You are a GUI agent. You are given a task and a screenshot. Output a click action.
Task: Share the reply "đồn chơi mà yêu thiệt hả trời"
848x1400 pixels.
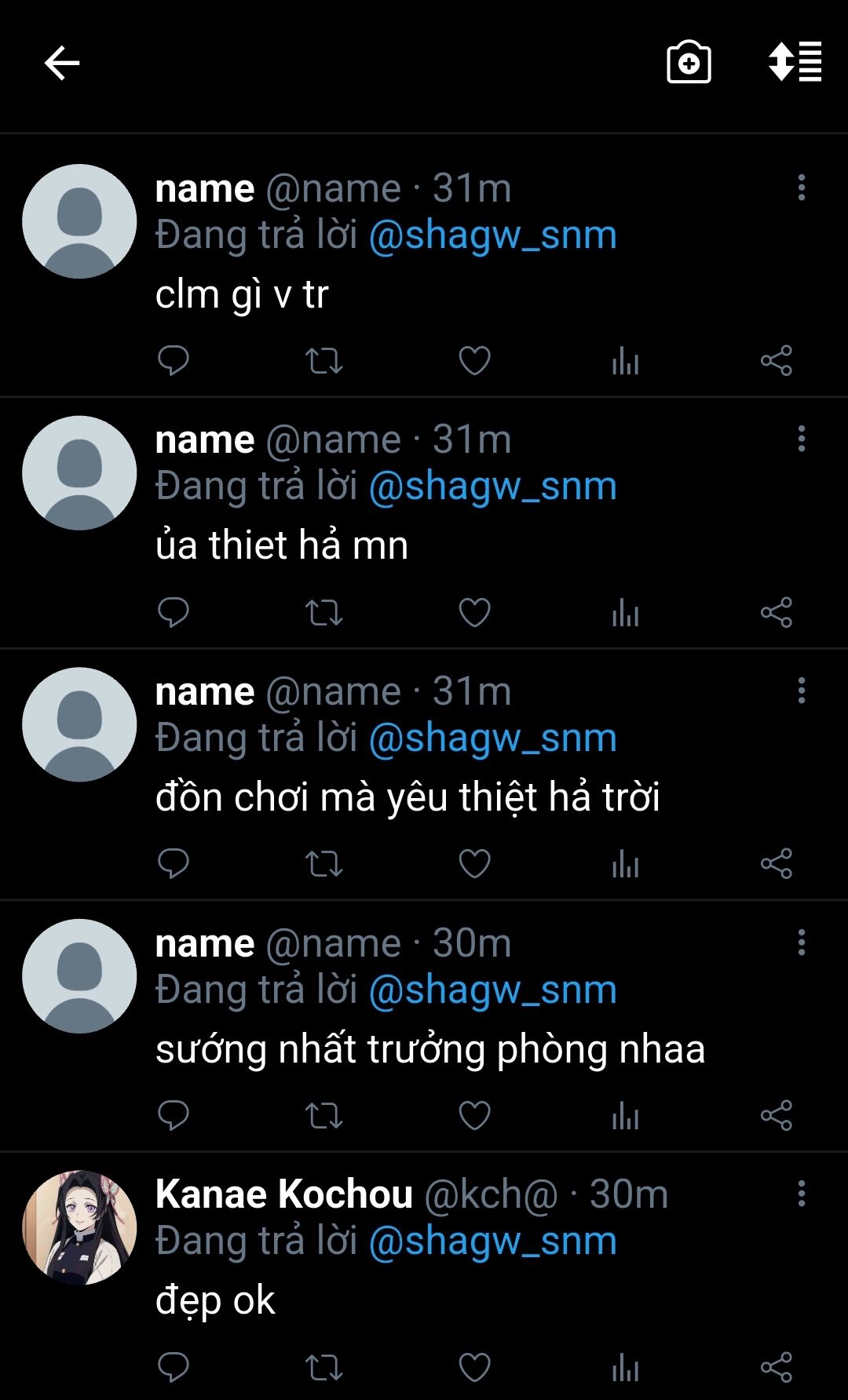click(x=776, y=864)
